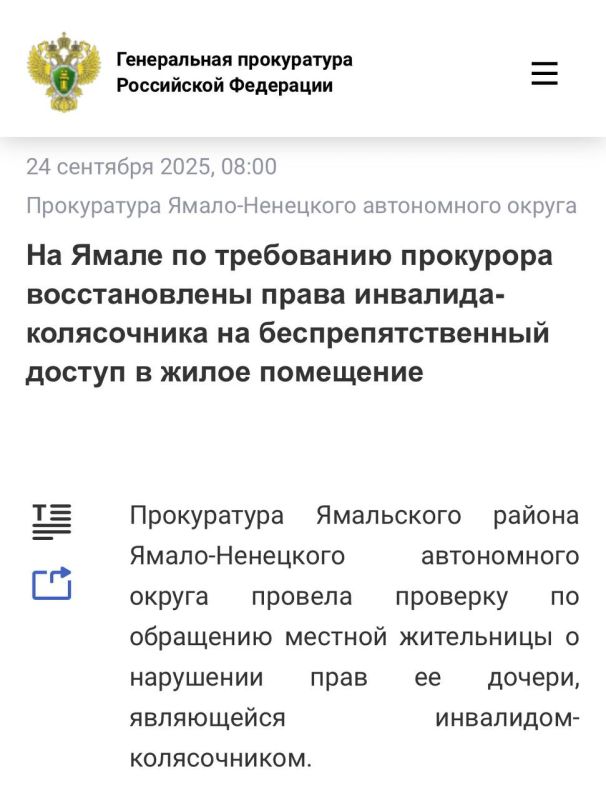
Task: Change the article text size
Action: click(52, 522)
